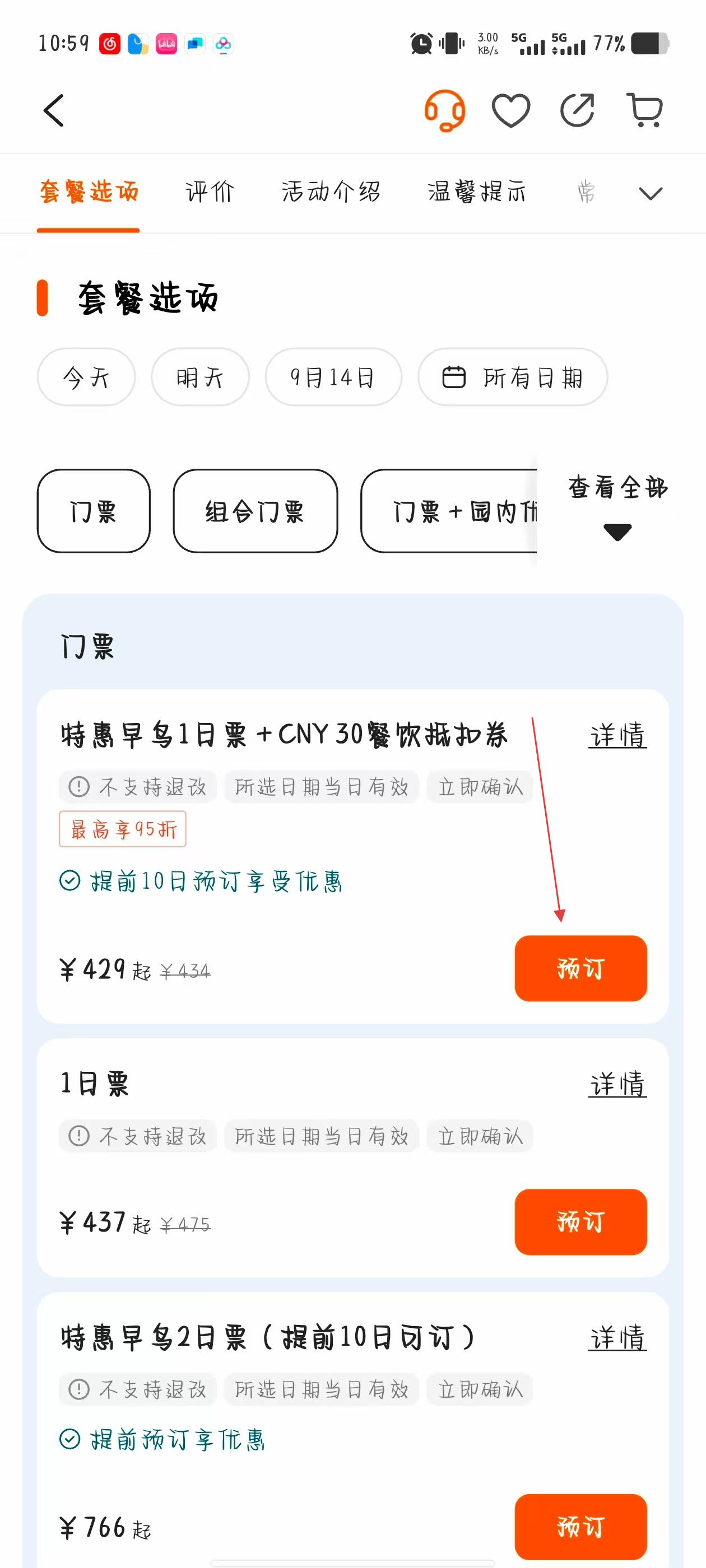The height and width of the screenshot is (1568, 706).
Task: Tap 预订 for the ¥437 1日票
Action: 580,1222
